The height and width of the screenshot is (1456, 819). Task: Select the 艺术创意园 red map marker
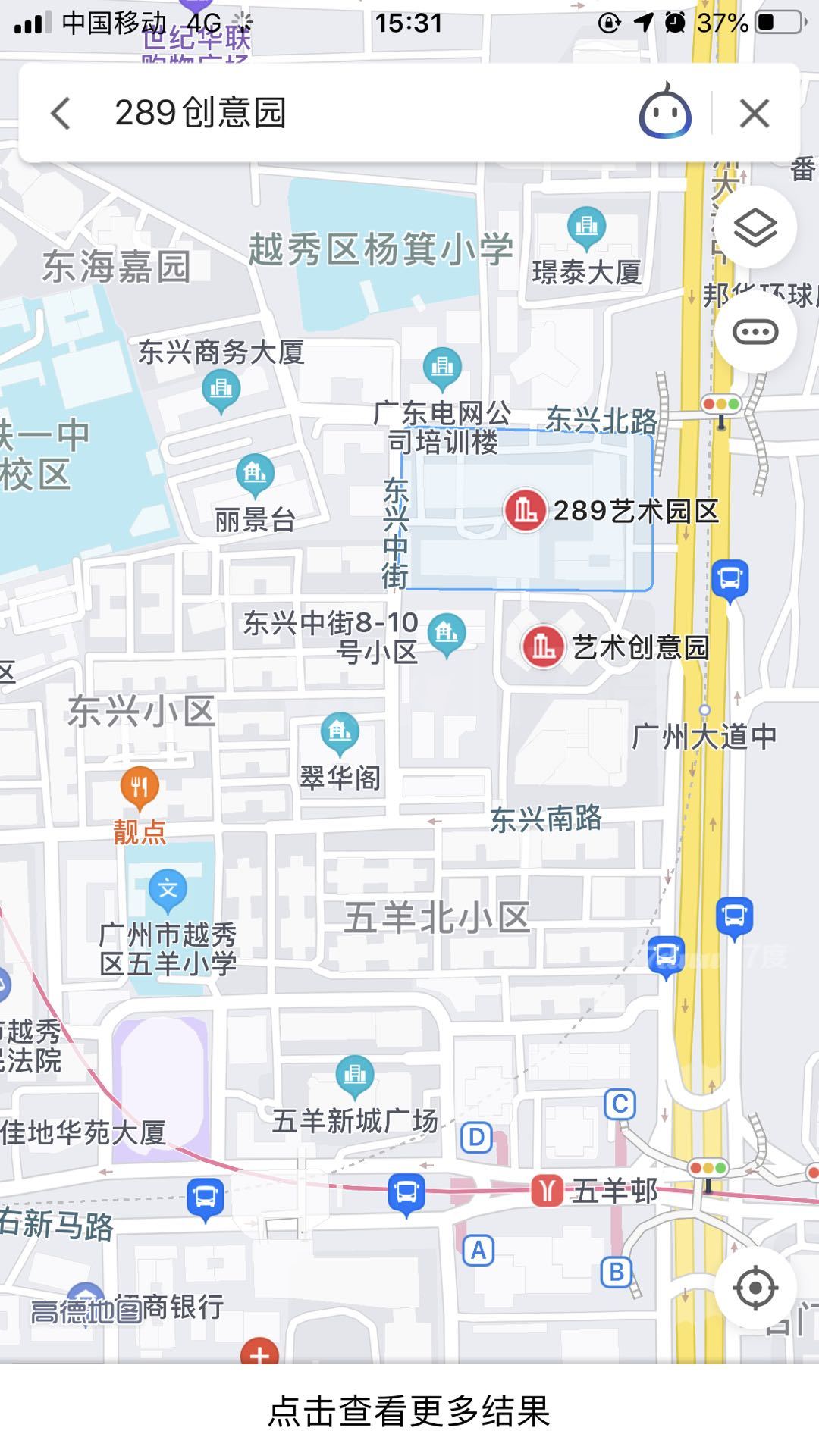click(543, 646)
